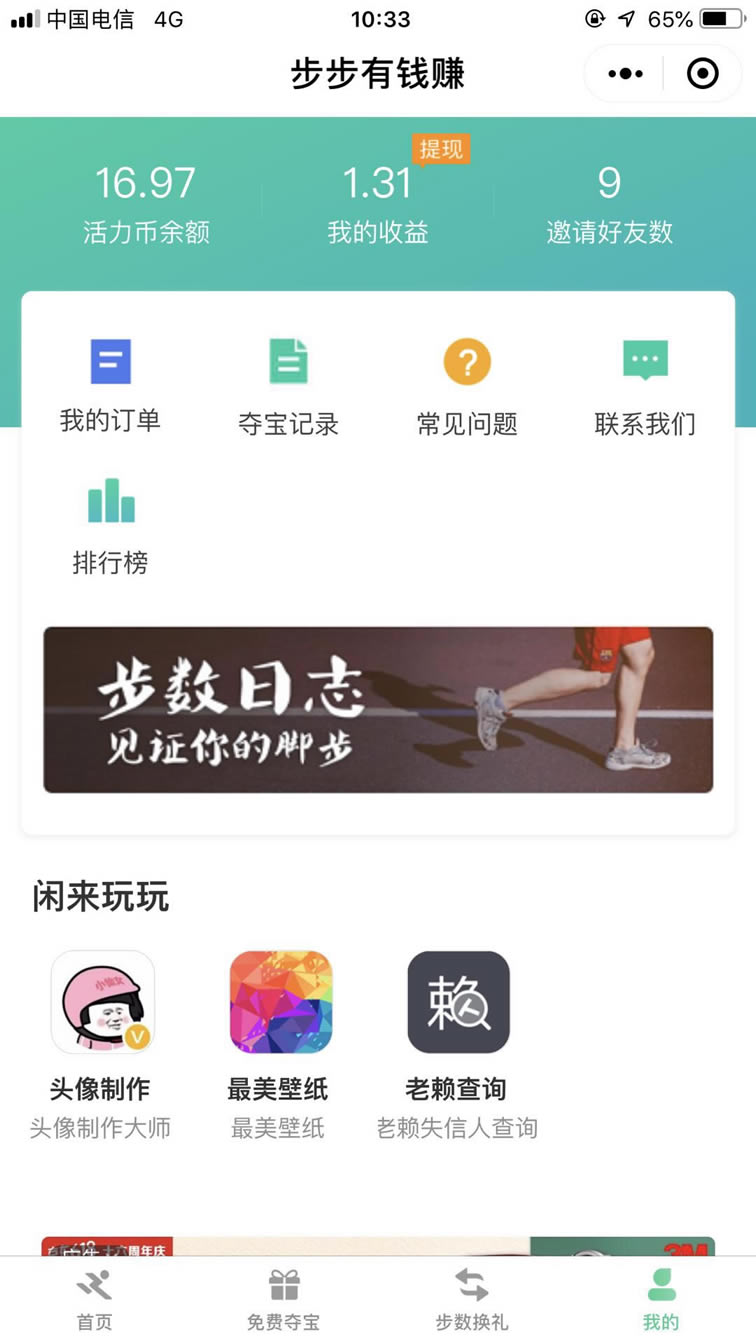Switch to the 首页 tab
The width and height of the screenshot is (756, 1344).
[x=94, y=1298]
